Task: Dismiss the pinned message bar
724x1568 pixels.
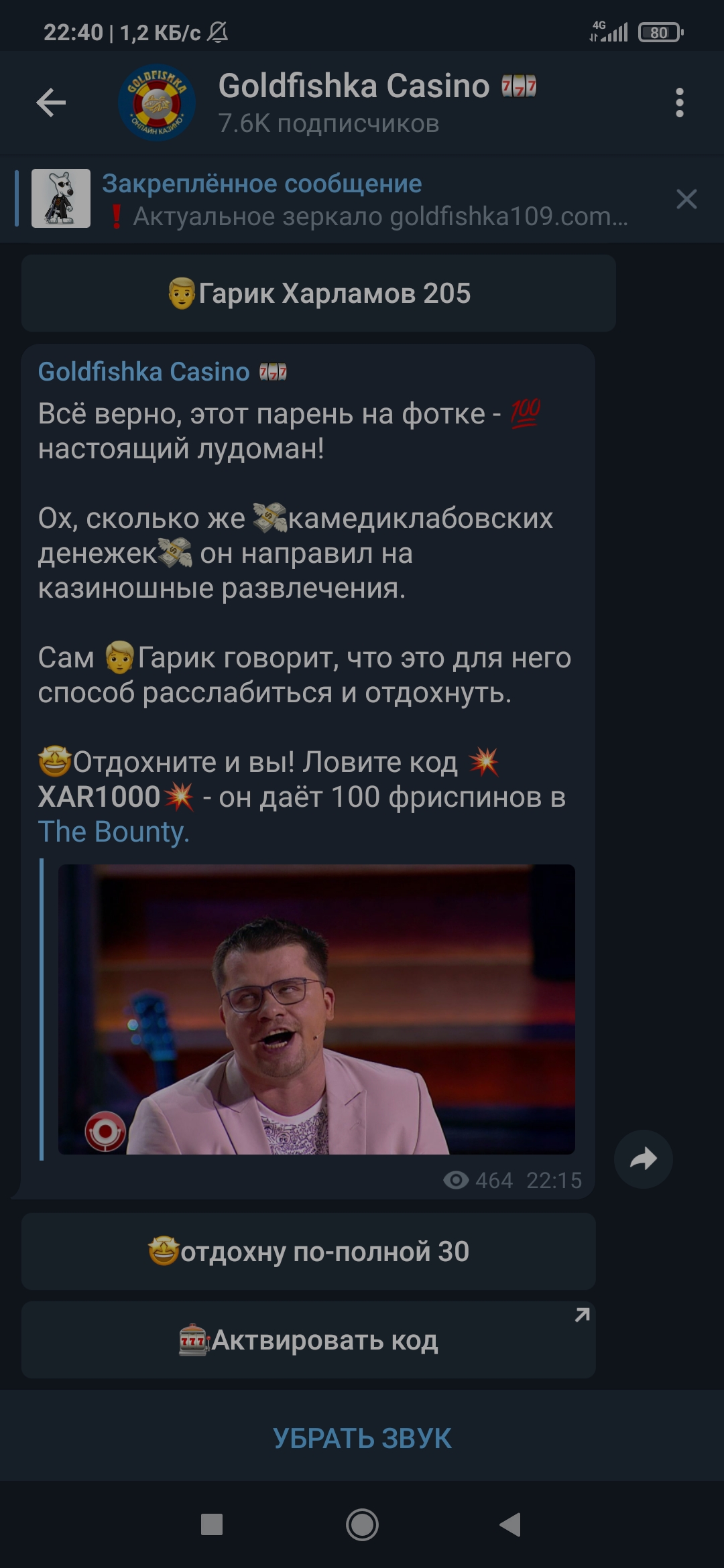Action: pyautogui.click(x=686, y=199)
